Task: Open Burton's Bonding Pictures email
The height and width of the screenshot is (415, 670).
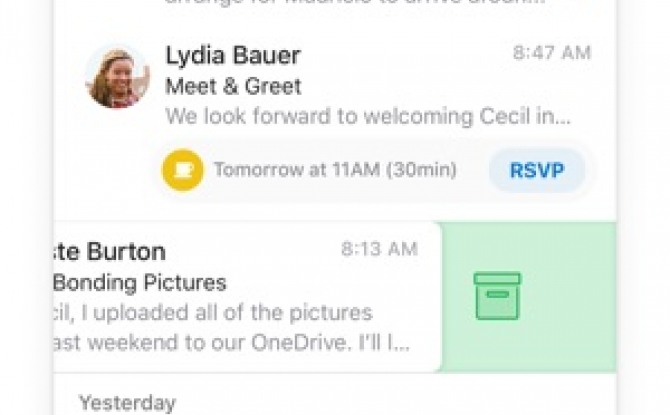Action: tap(240, 297)
